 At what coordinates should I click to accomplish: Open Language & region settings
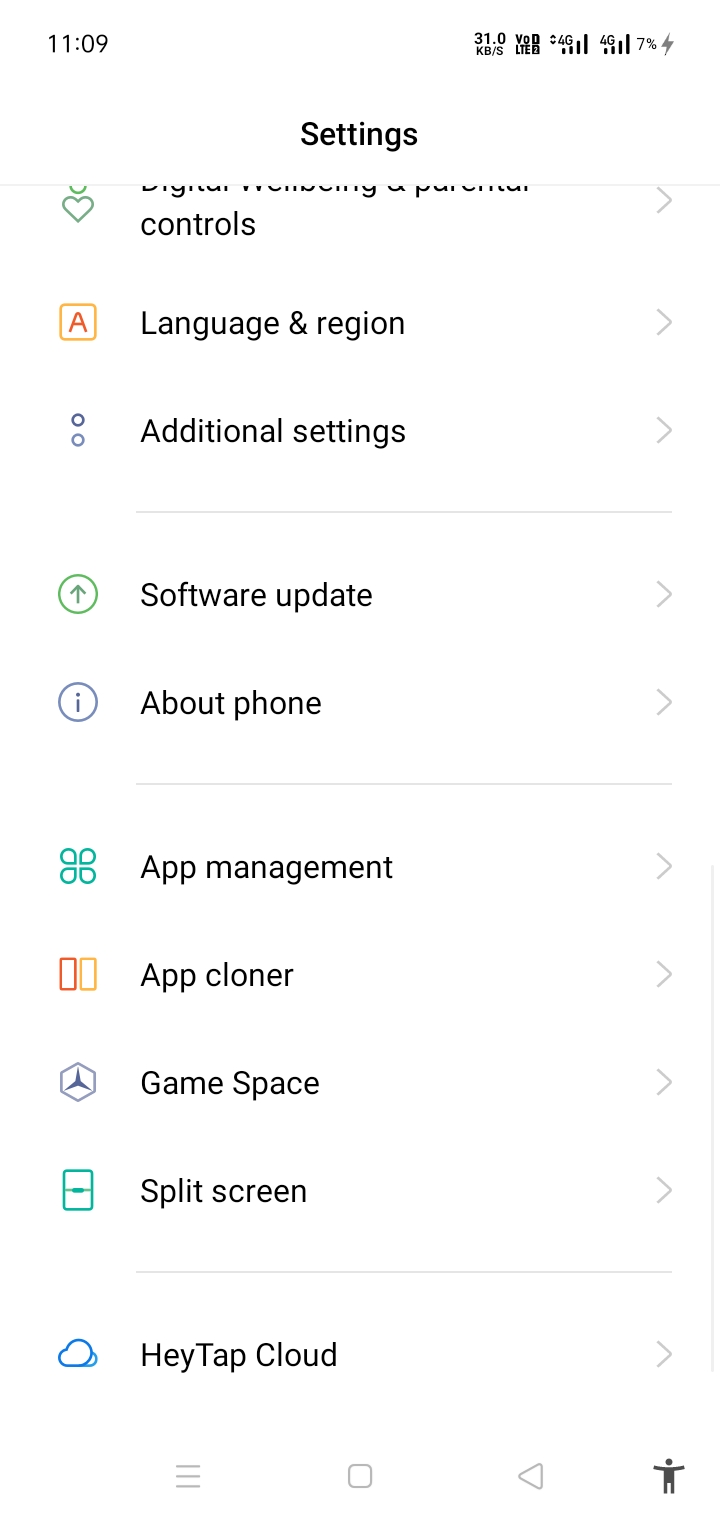pos(272,323)
